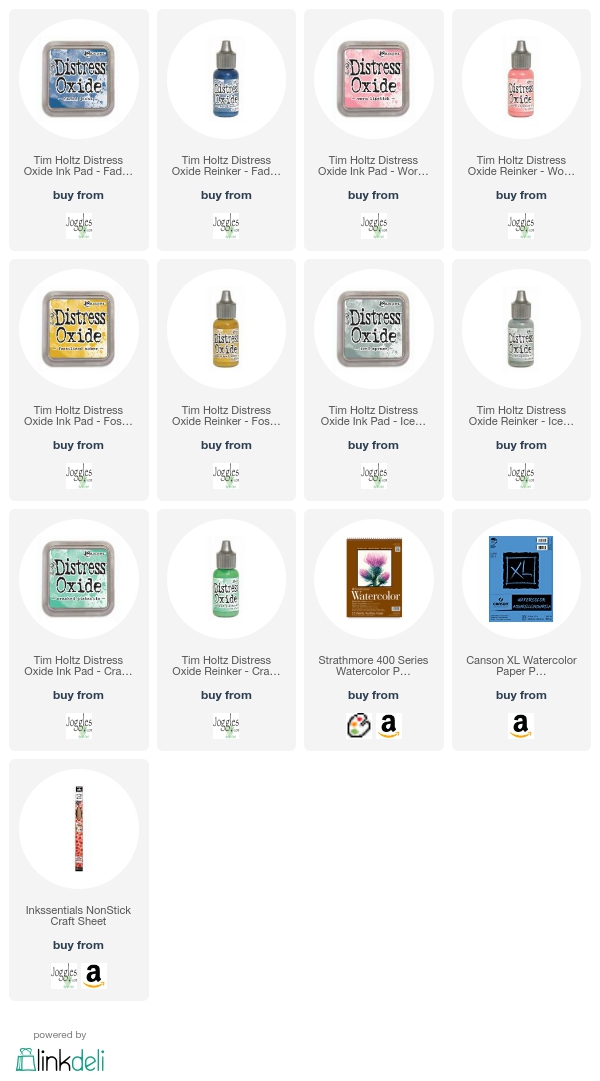Buy Strathmore Watercolor paper from Amazon

(388, 726)
